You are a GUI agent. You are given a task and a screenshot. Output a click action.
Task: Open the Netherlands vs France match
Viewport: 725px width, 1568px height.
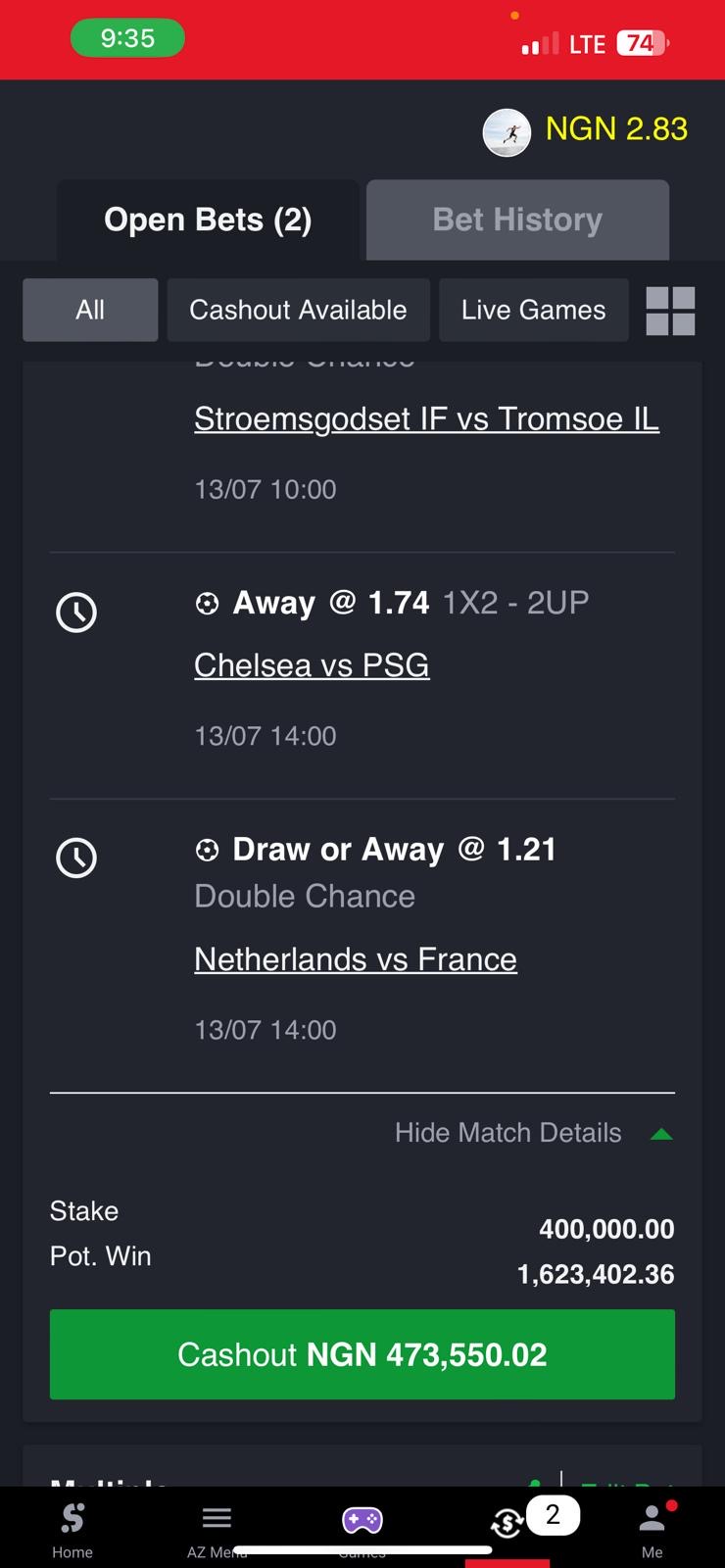tap(356, 958)
